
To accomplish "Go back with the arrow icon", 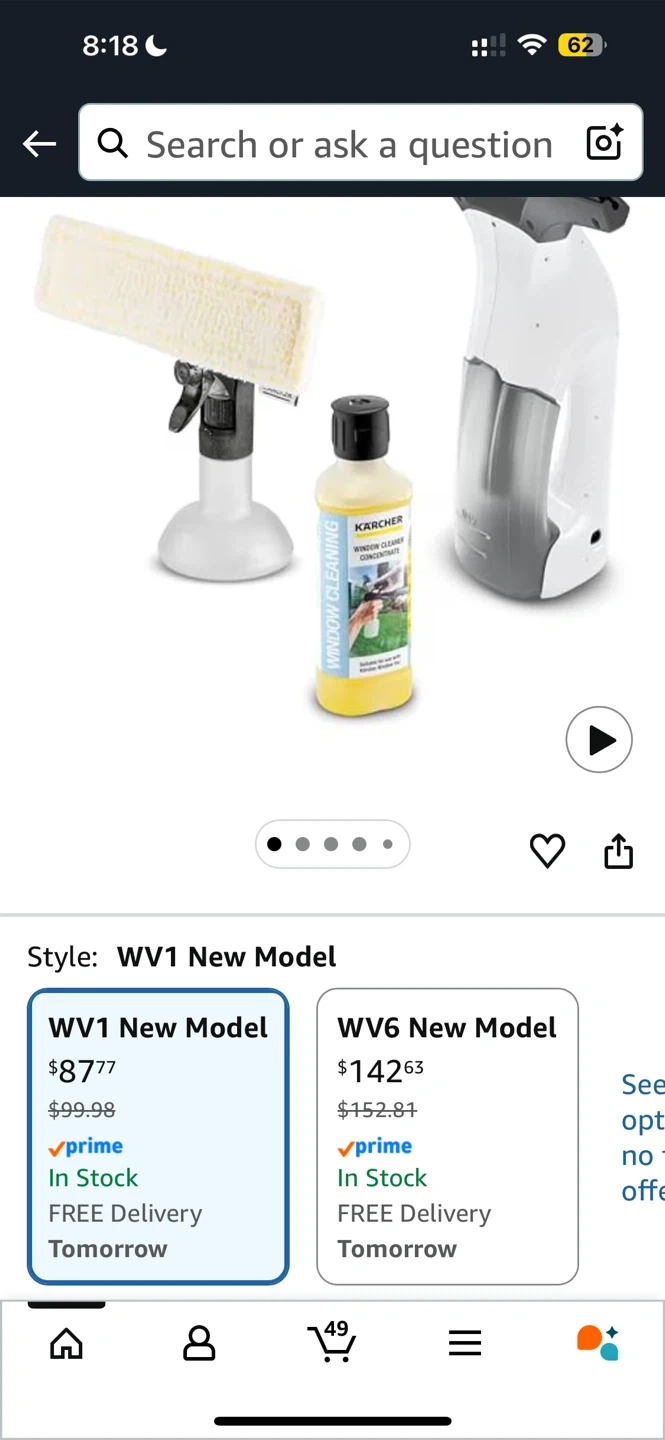I will pyautogui.click(x=39, y=144).
